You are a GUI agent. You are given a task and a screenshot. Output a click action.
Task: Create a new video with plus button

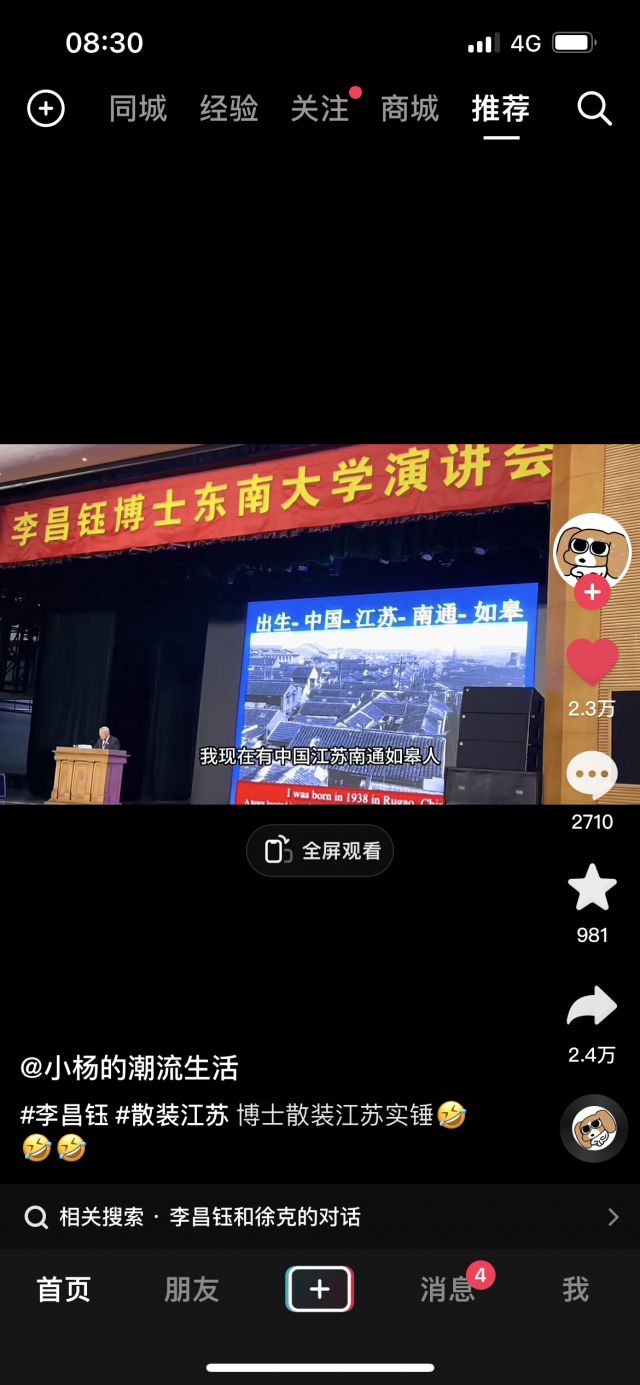(x=320, y=1290)
